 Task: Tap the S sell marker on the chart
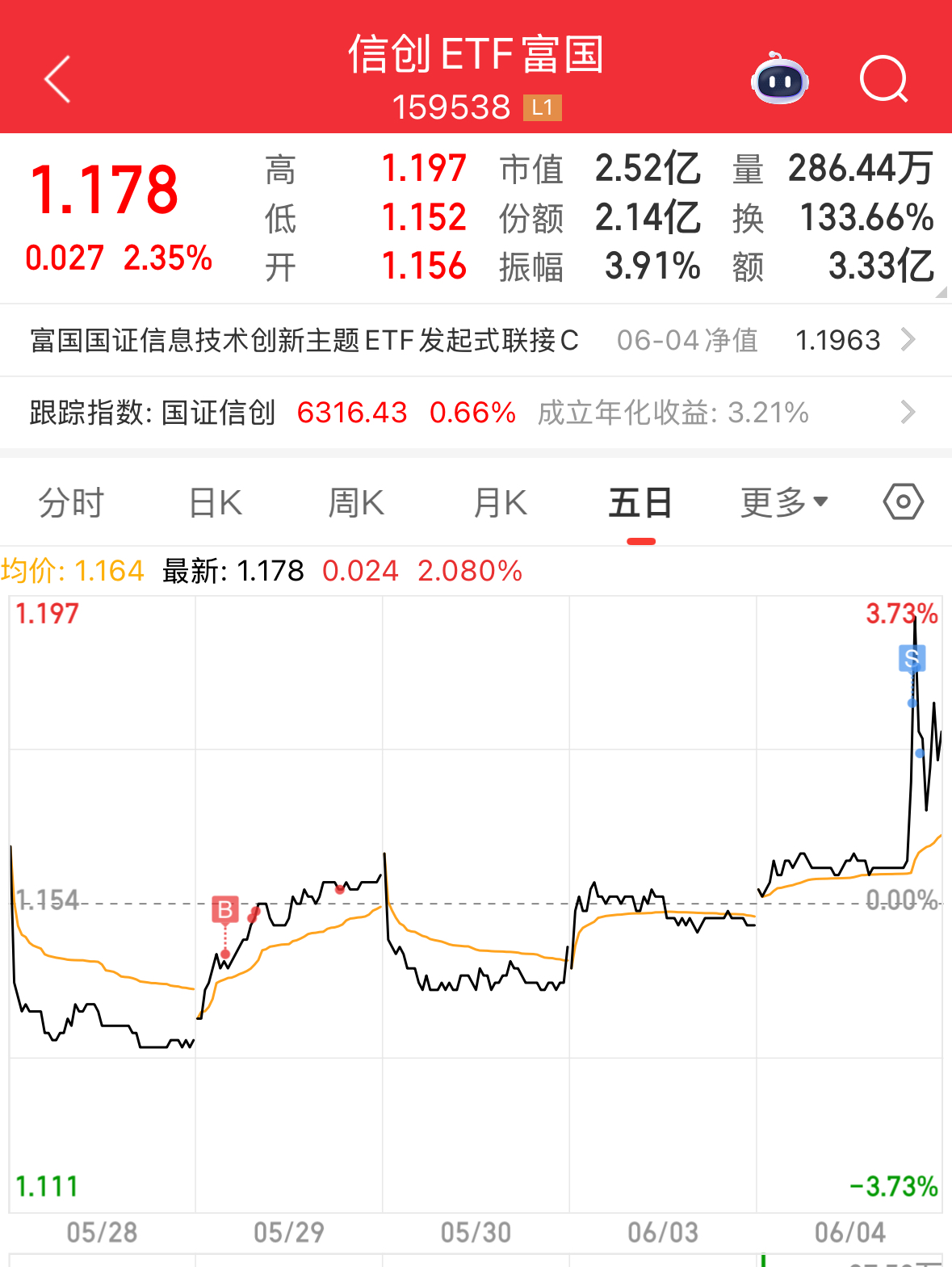[x=912, y=658]
